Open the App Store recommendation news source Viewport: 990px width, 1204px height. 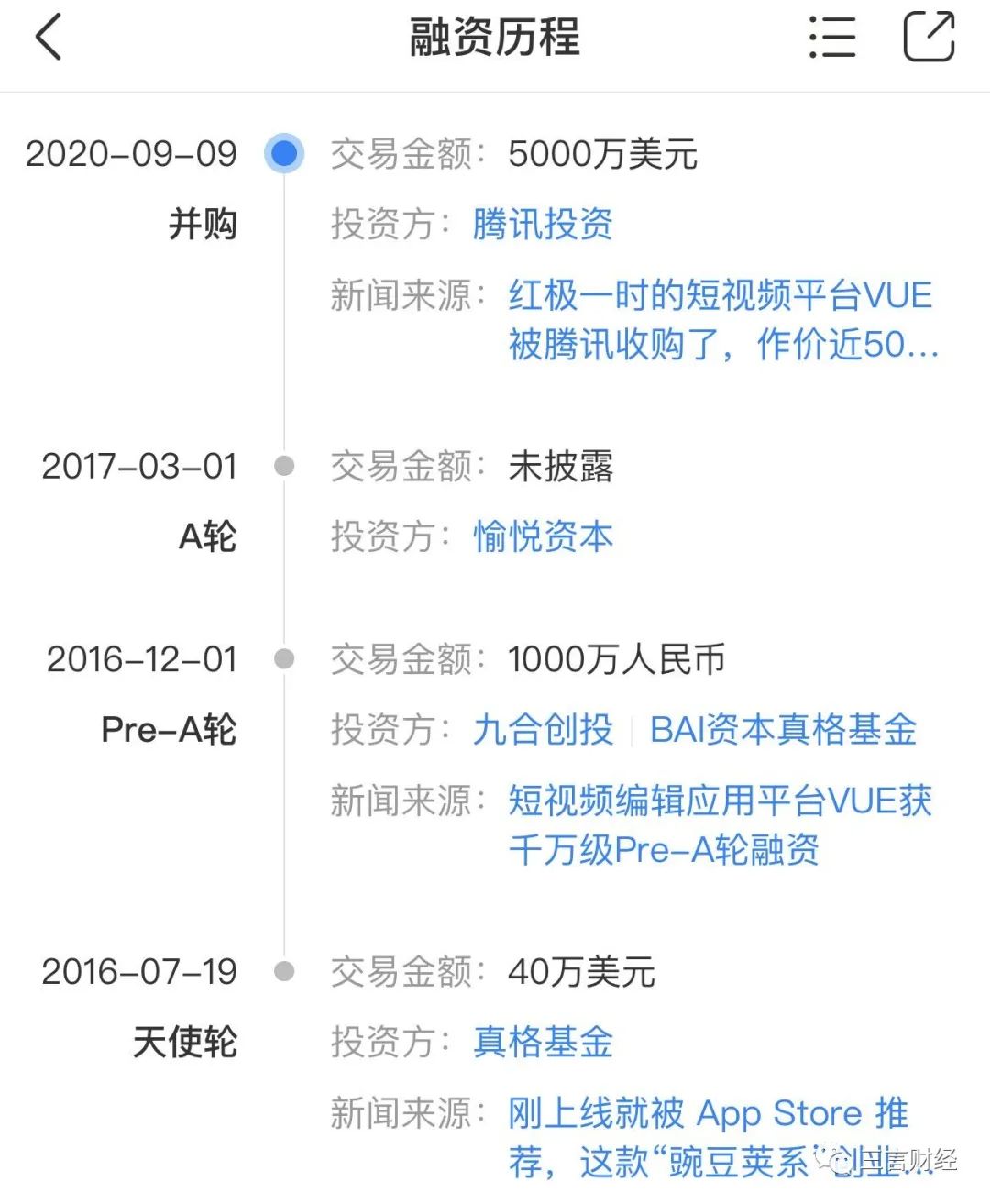click(x=708, y=1137)
